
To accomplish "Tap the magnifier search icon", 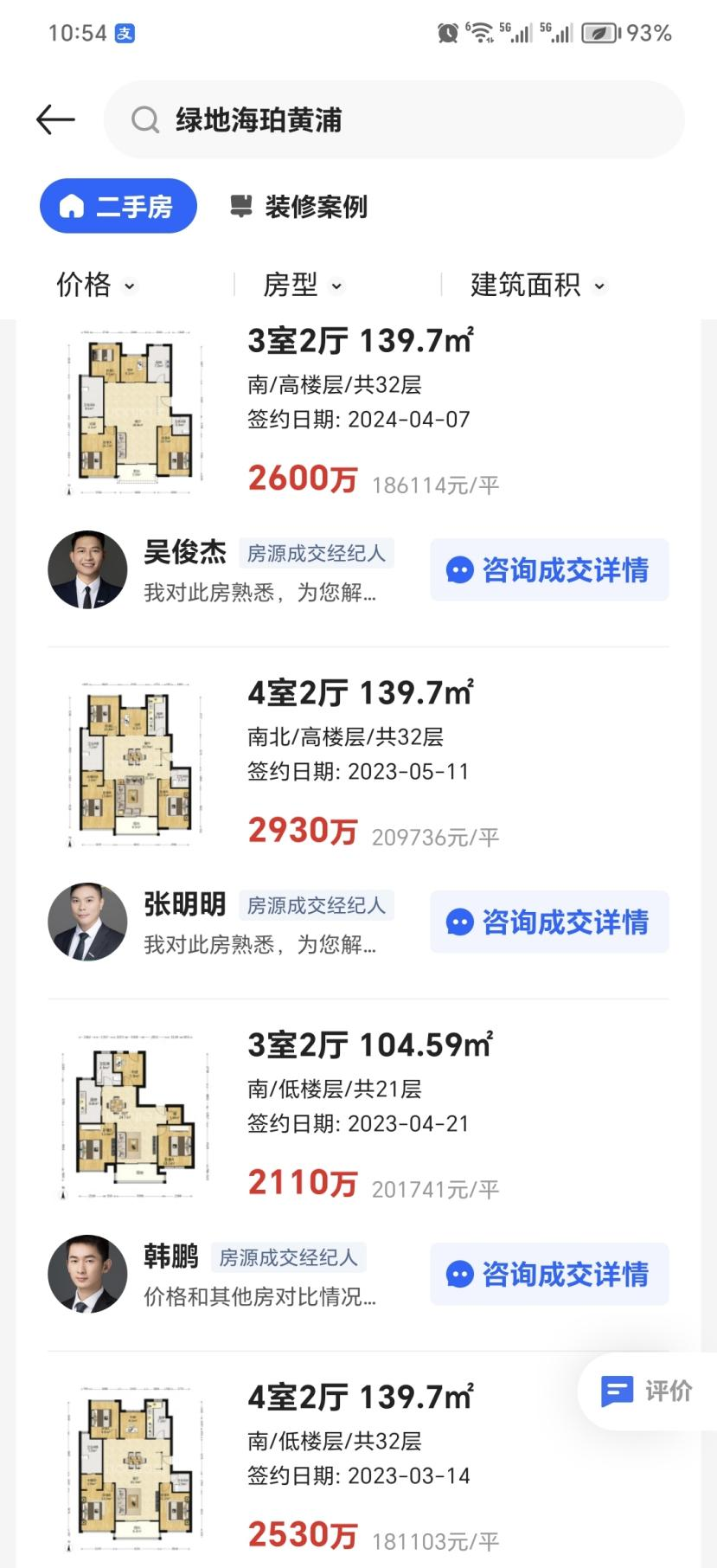I will tap(144, 120).
